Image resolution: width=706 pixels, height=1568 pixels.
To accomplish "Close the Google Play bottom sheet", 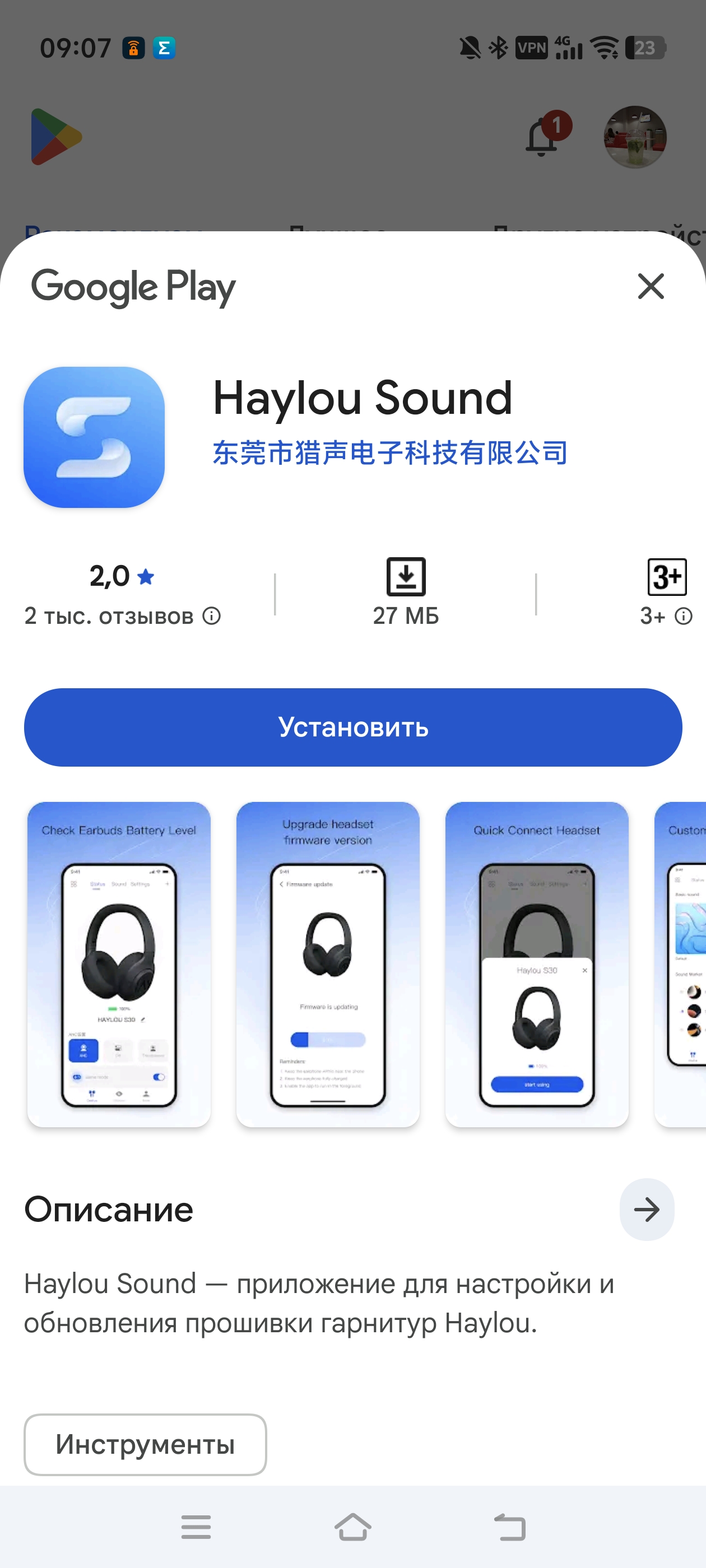I will click(650, 286).
